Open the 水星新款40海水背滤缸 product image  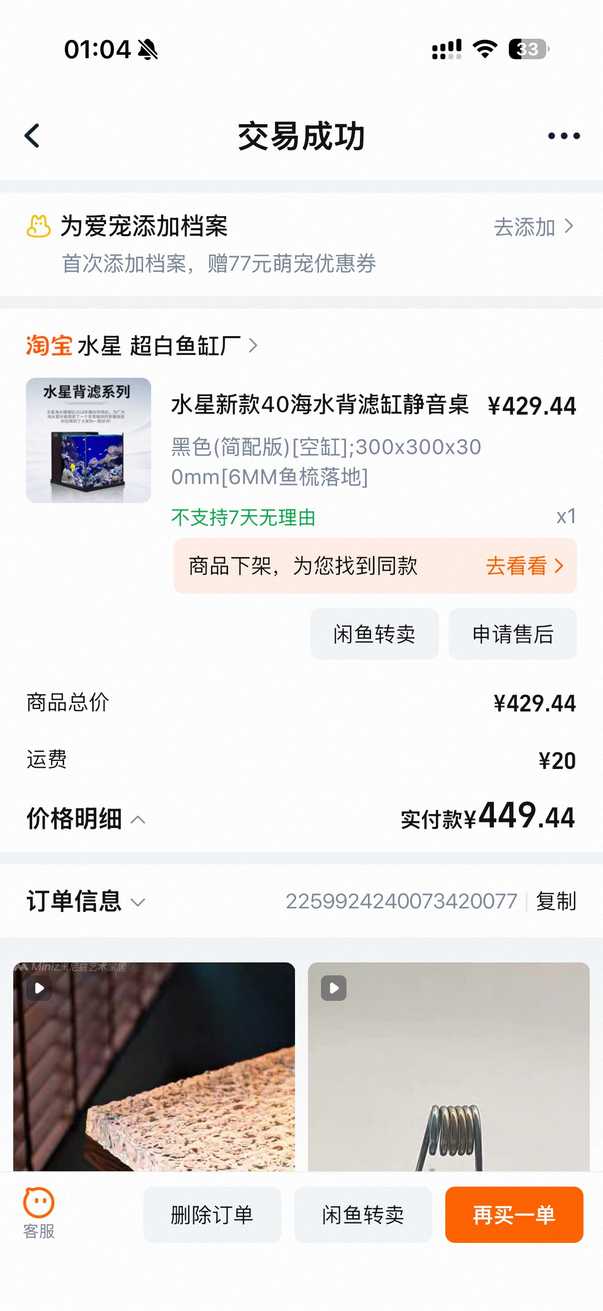tap(88, 440)
